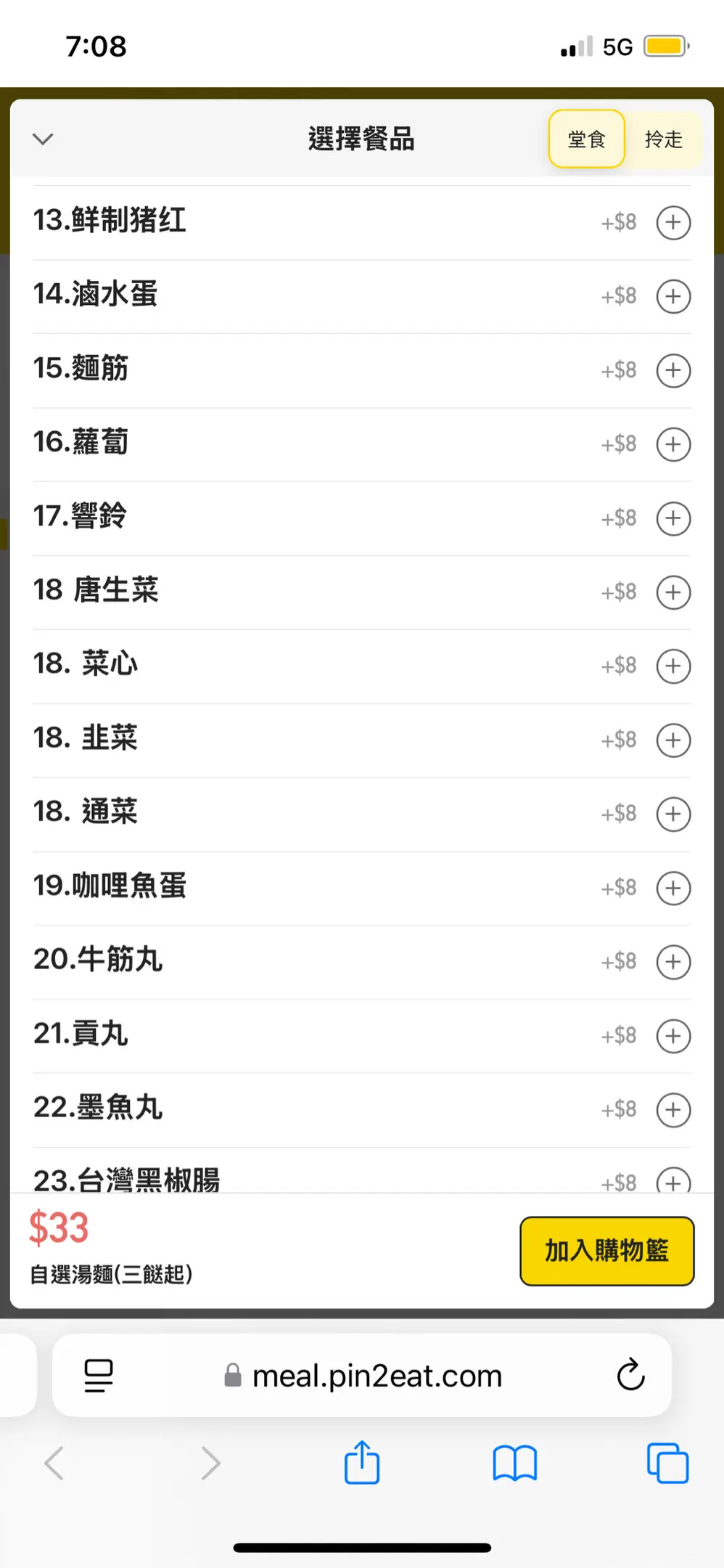This screenshot has width=724, height=1568.
Task: Open the Safari share sheet
Action: pyautogui.click(x=362, y=1463)
